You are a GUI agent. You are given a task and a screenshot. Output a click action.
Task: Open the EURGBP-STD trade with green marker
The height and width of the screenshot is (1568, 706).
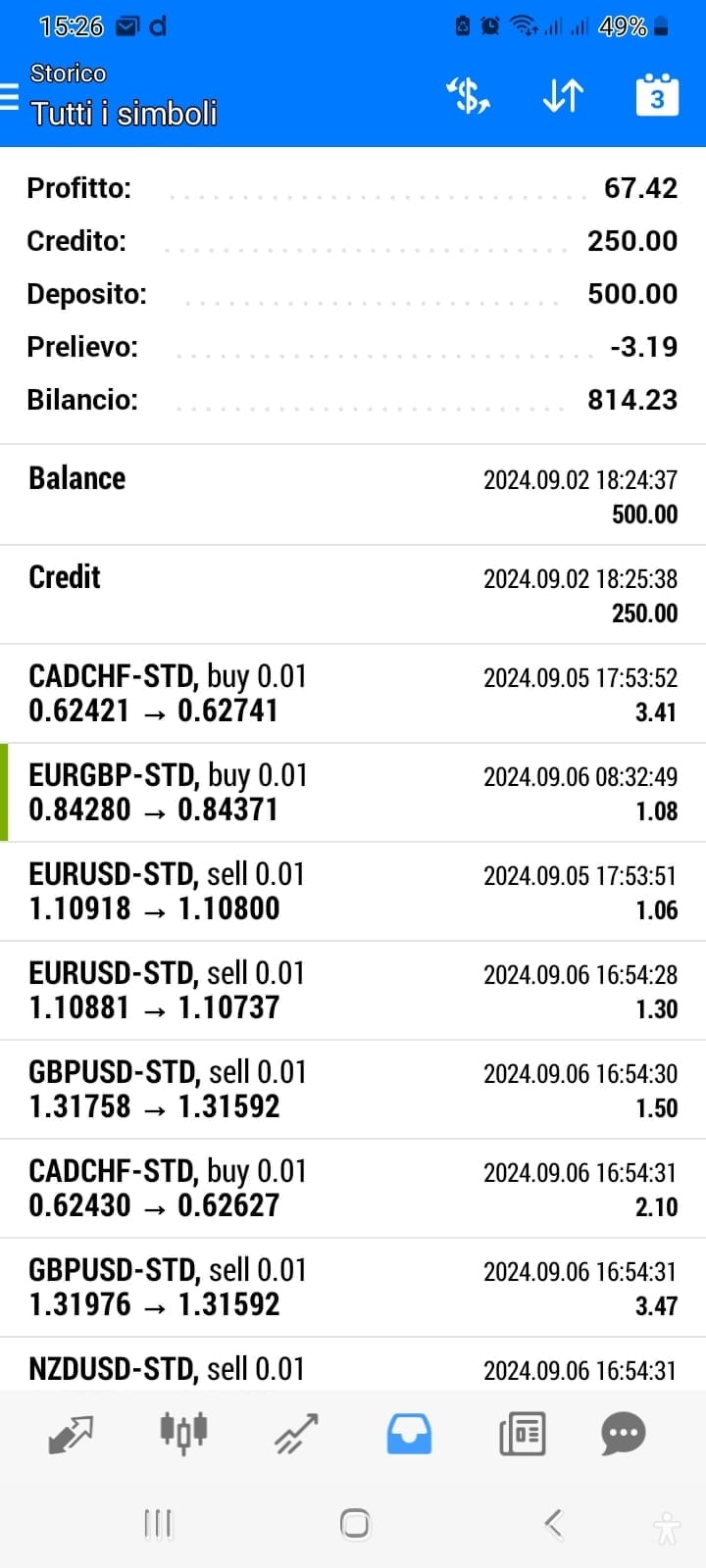pos(353,792)
